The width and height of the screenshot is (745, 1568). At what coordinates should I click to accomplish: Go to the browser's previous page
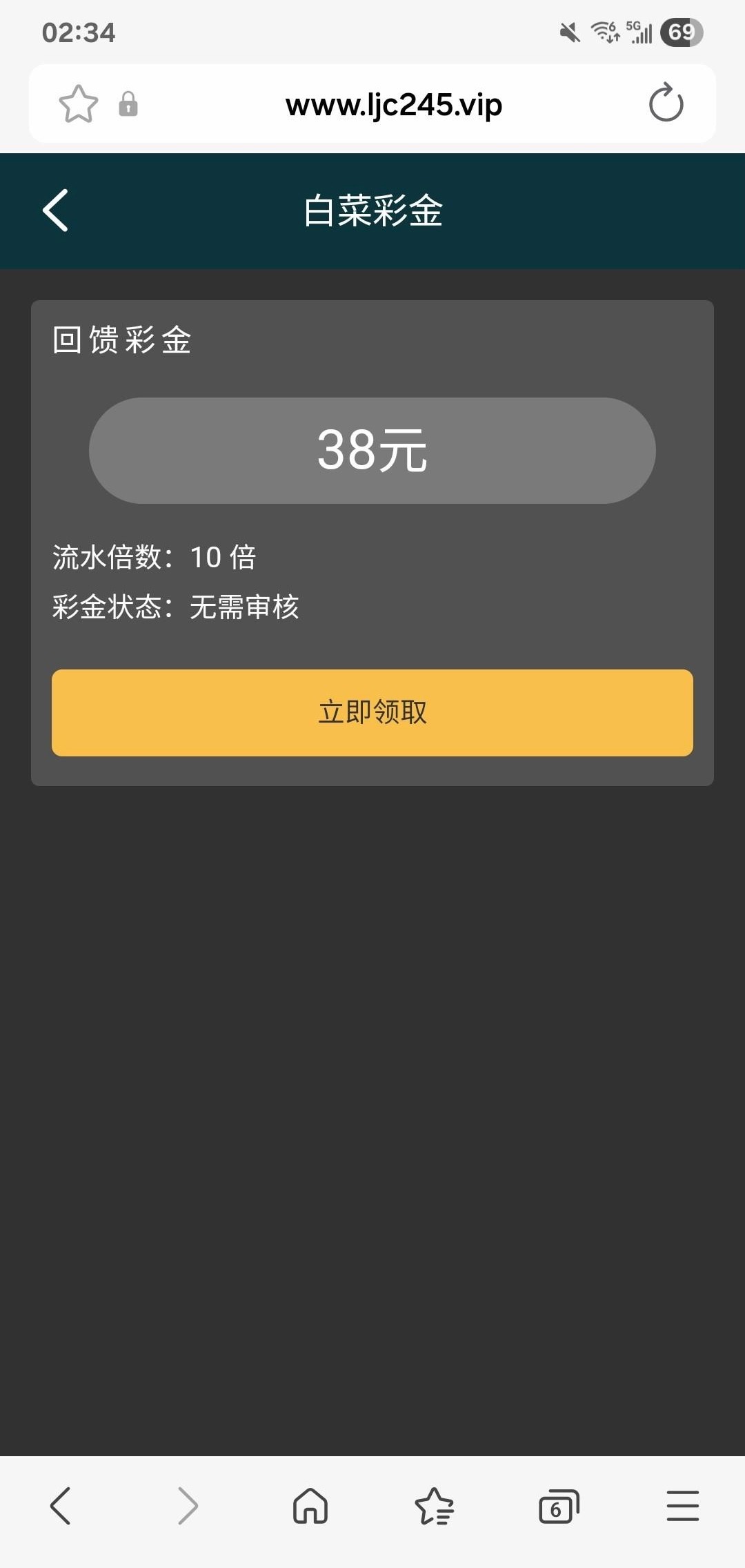coord(61,1505)
